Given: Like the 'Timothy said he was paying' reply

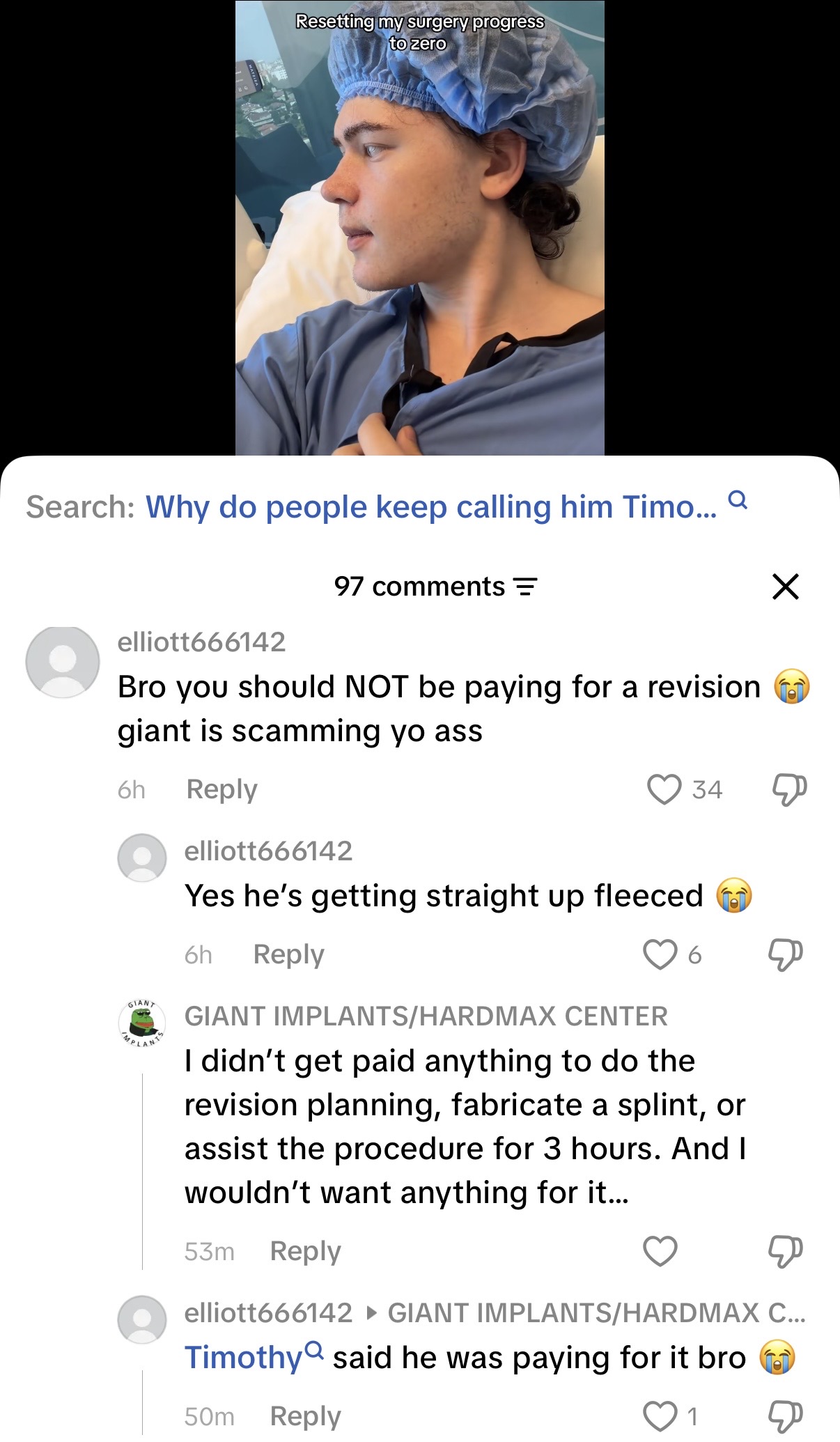Looking at the screenshot, I should [x=660, y=1416].
